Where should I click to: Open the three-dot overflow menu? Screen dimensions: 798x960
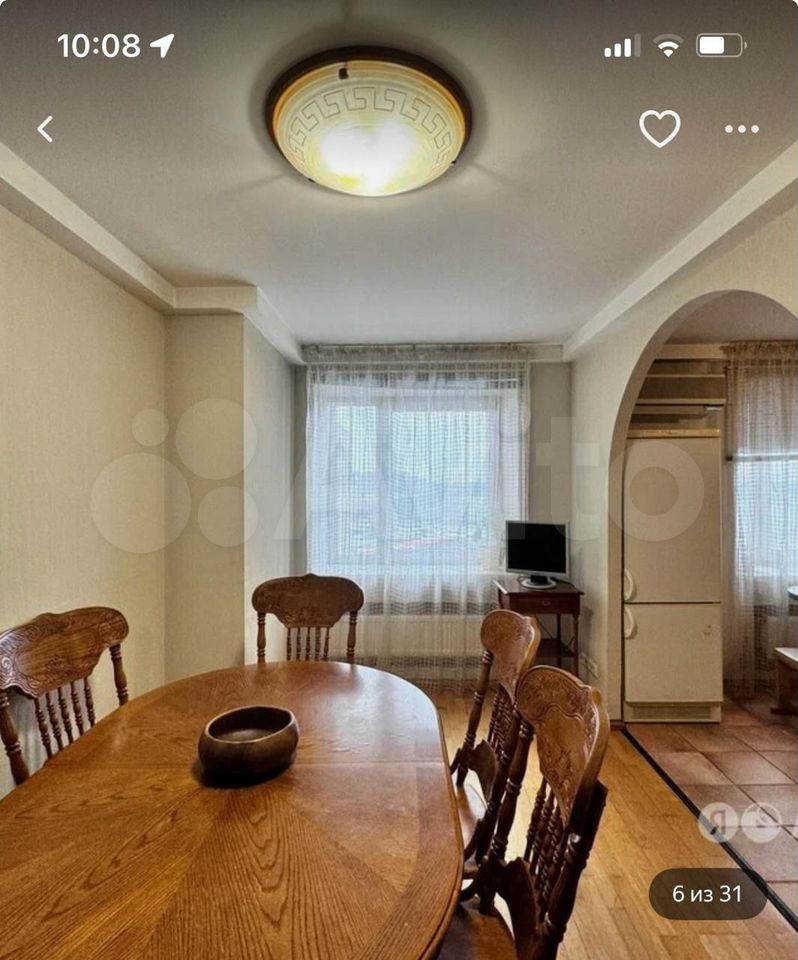coord(741,128)
